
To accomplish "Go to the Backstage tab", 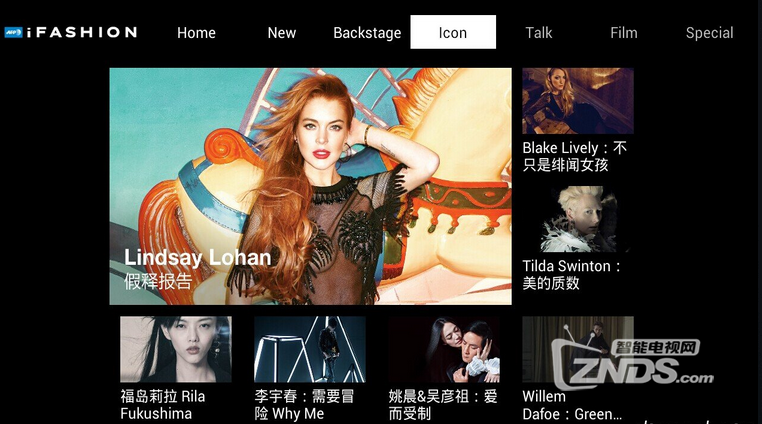I will coord(367,33).
